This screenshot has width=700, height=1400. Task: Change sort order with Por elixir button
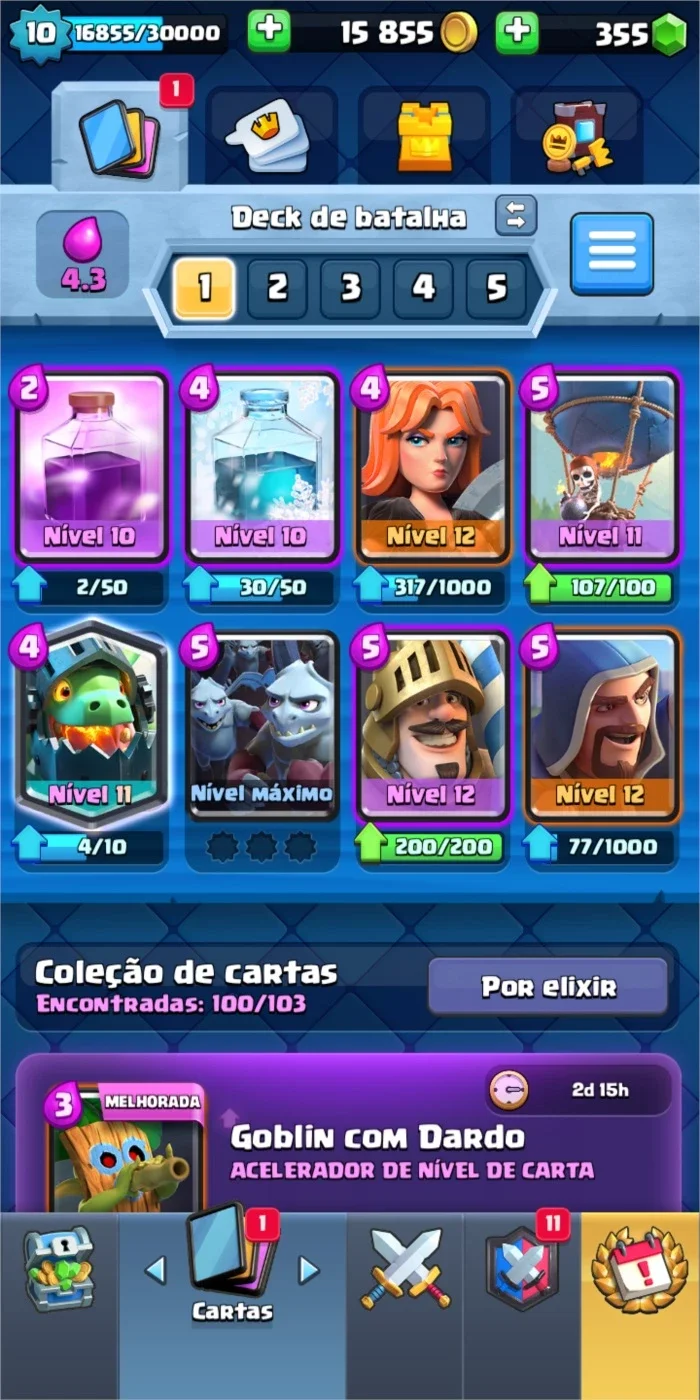548,987
